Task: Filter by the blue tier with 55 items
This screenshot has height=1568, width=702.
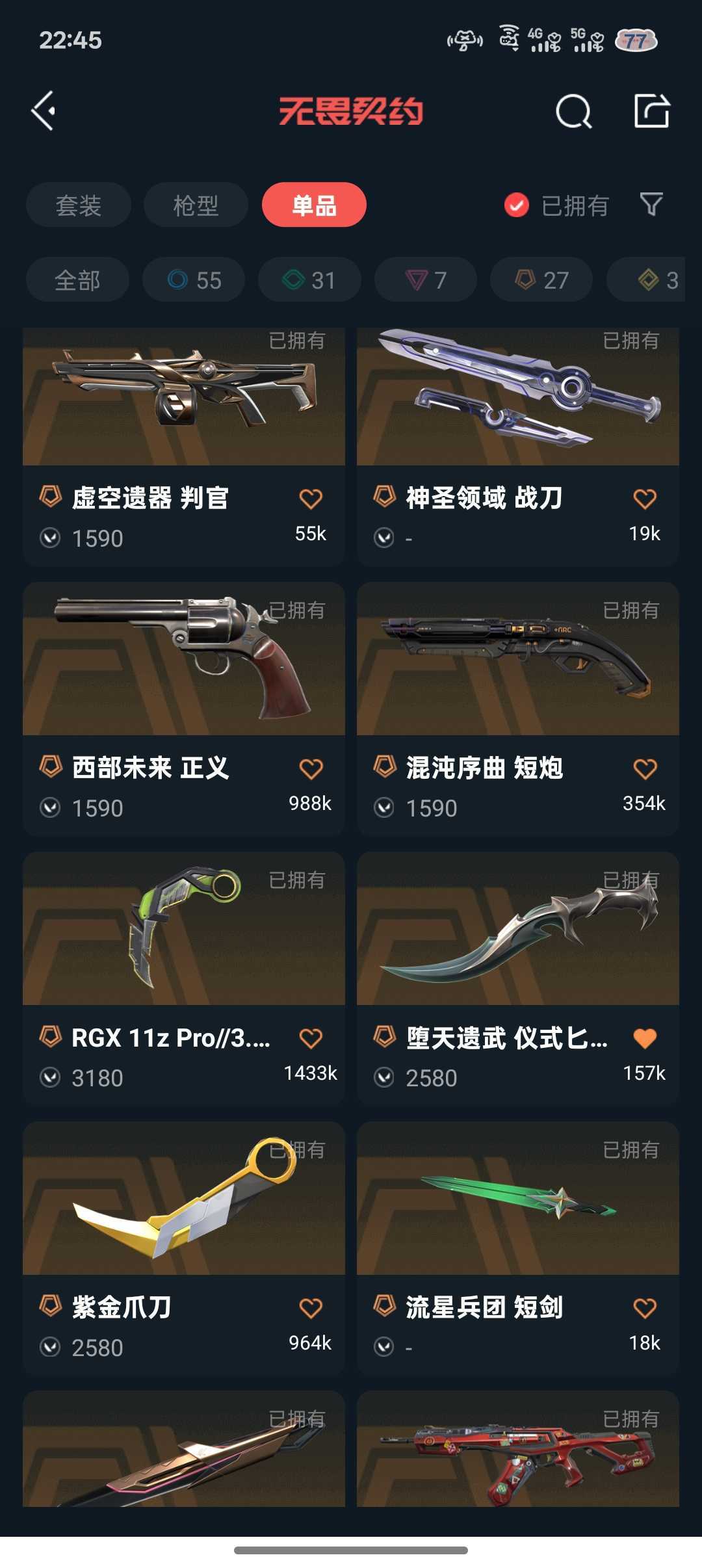Action: coord(194,280)
